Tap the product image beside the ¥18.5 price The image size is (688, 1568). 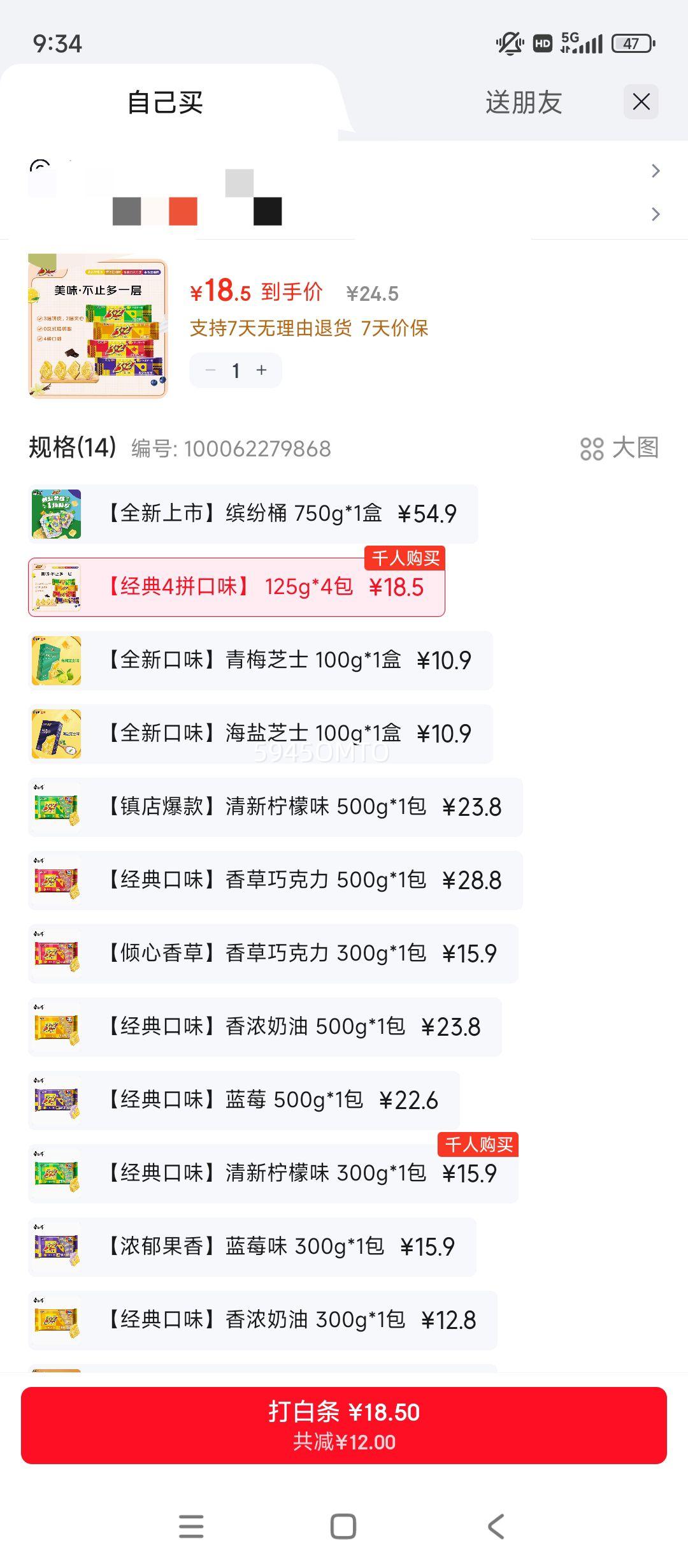(x=99, y=326)
